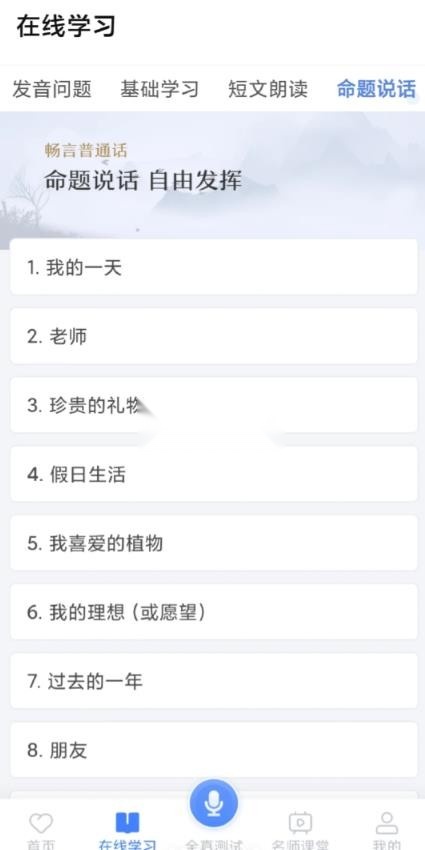The height and width of the screenshot is (850, 425).
Task: Tap the 在线学习 bottom navigation item
Action: tap(127, 829)
